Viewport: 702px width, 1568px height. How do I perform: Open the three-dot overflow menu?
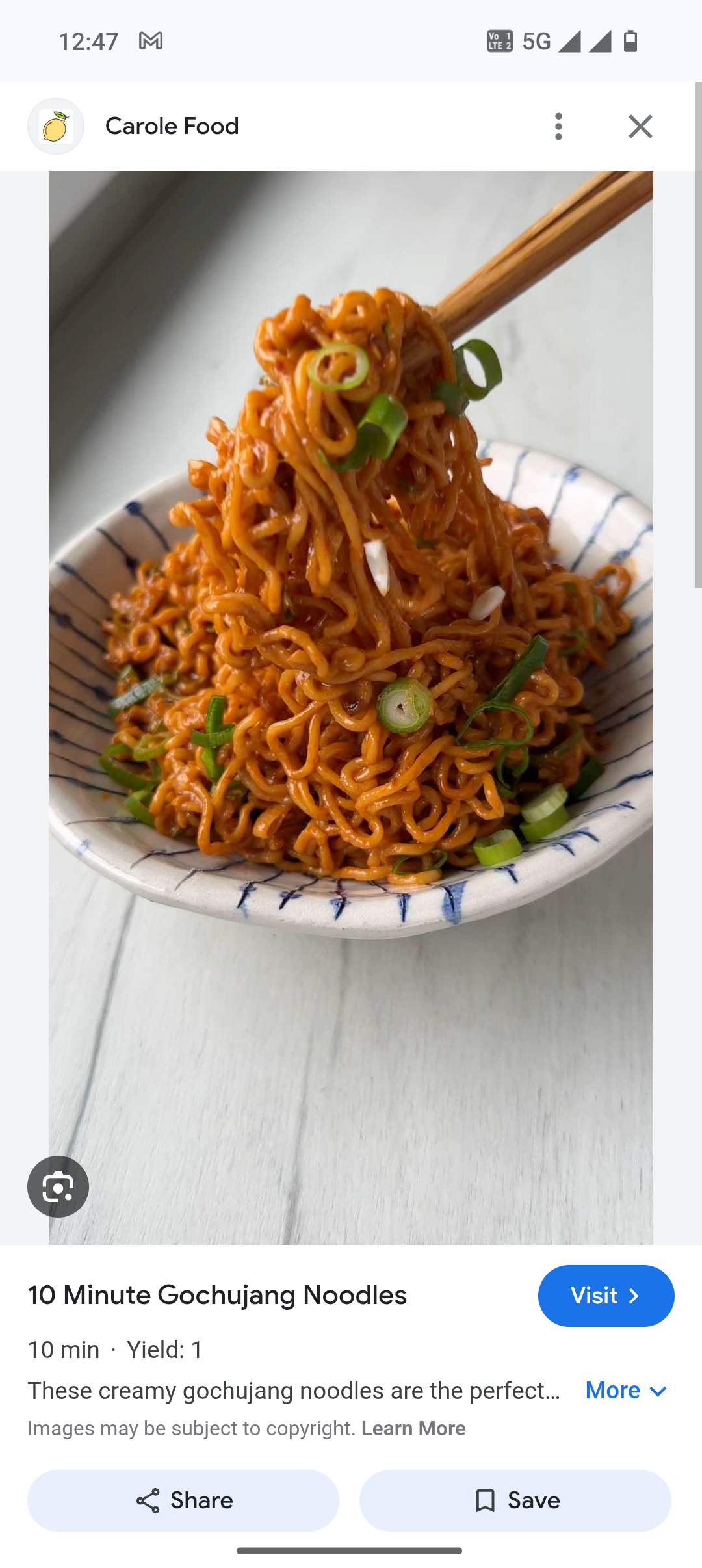(558, 126)
